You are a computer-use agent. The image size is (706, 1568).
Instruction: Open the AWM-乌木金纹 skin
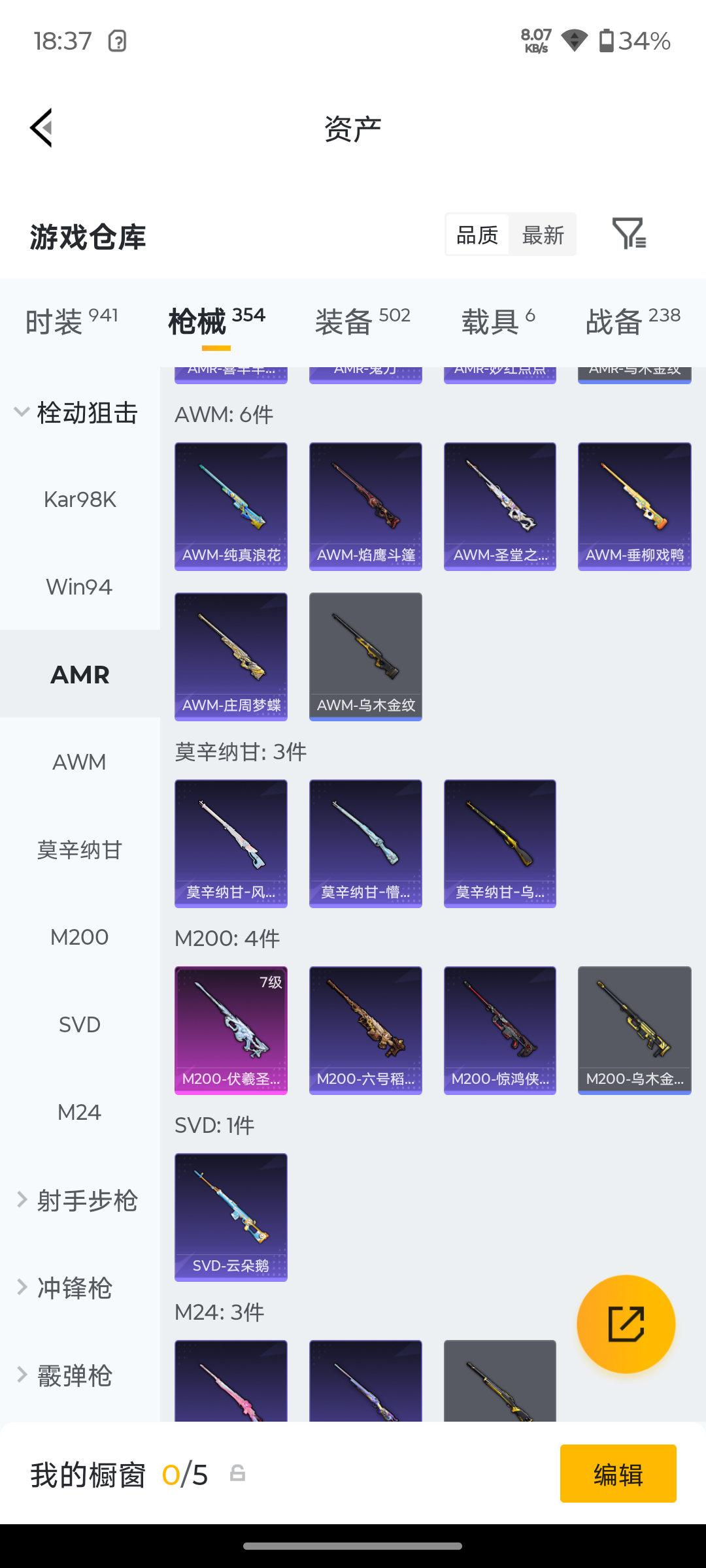tap(365, 657)
